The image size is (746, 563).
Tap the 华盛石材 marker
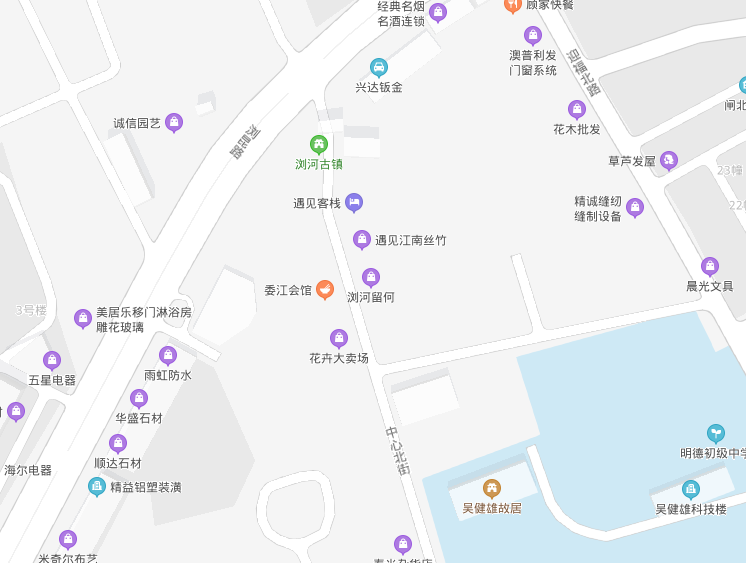pos(139,399)
